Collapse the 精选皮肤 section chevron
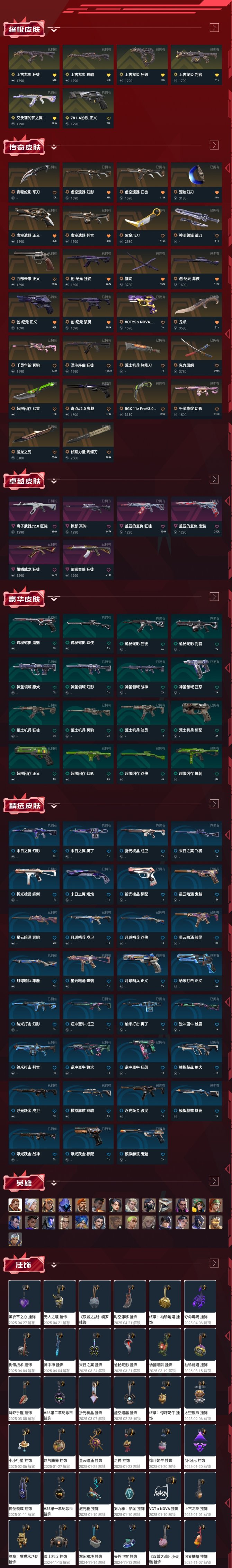 click(54, 805)
